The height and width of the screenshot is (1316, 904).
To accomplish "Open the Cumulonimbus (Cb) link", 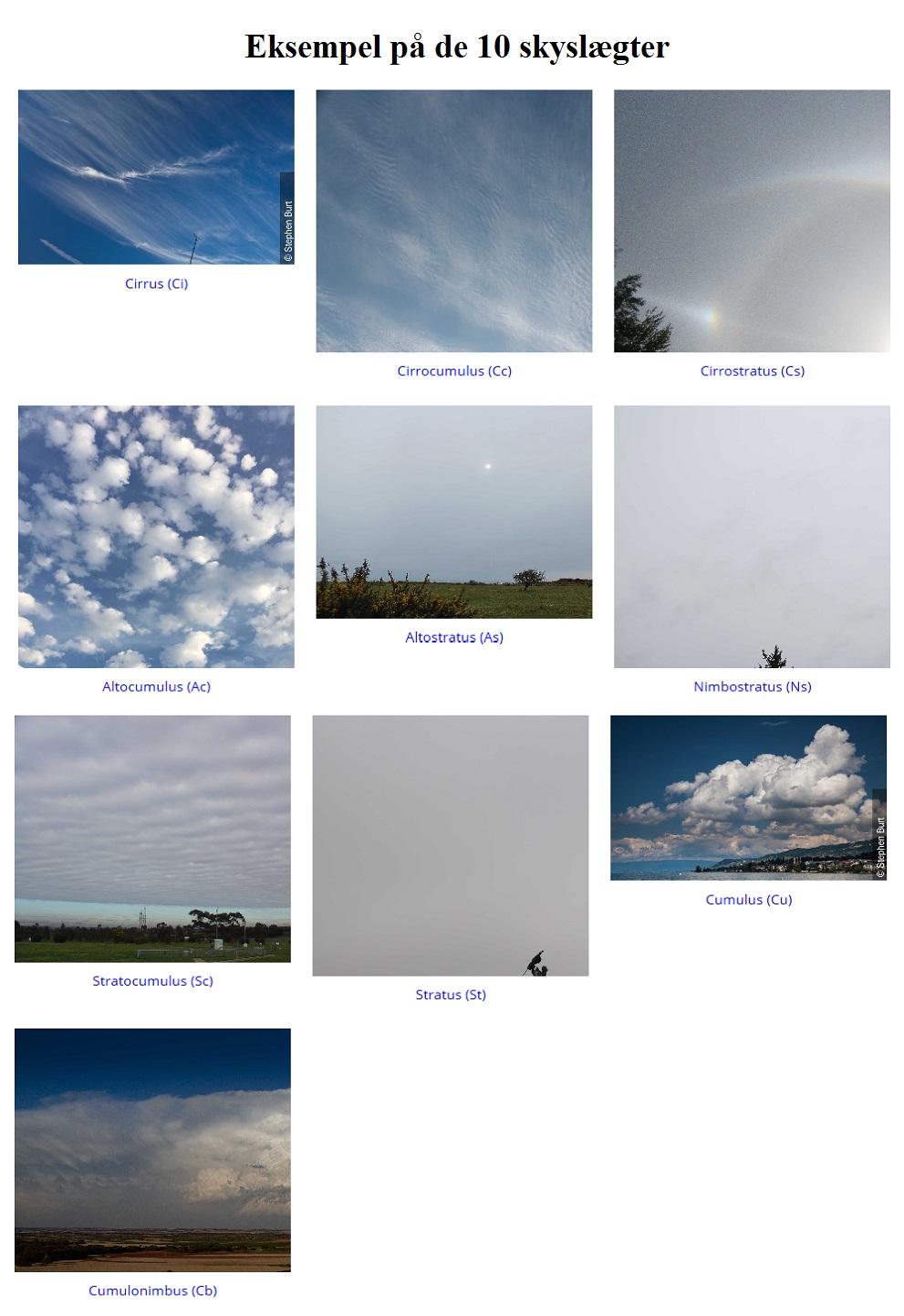I will click(152, 1290).
